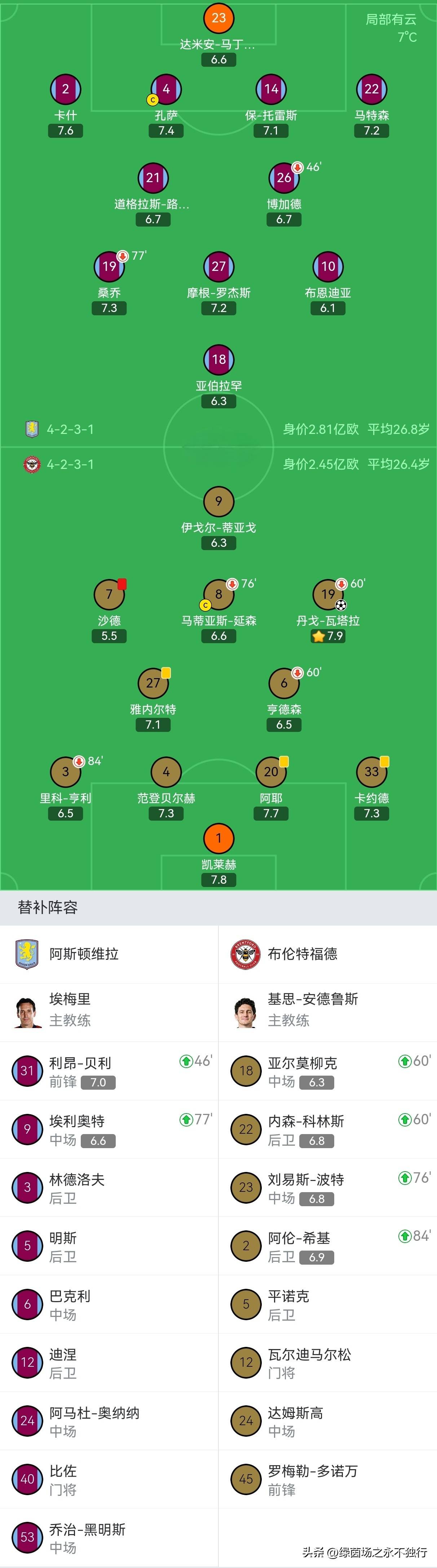The image size is (437, 1568).
Task: Open red-carded player 沙德 profile
Action: point(109,595)
